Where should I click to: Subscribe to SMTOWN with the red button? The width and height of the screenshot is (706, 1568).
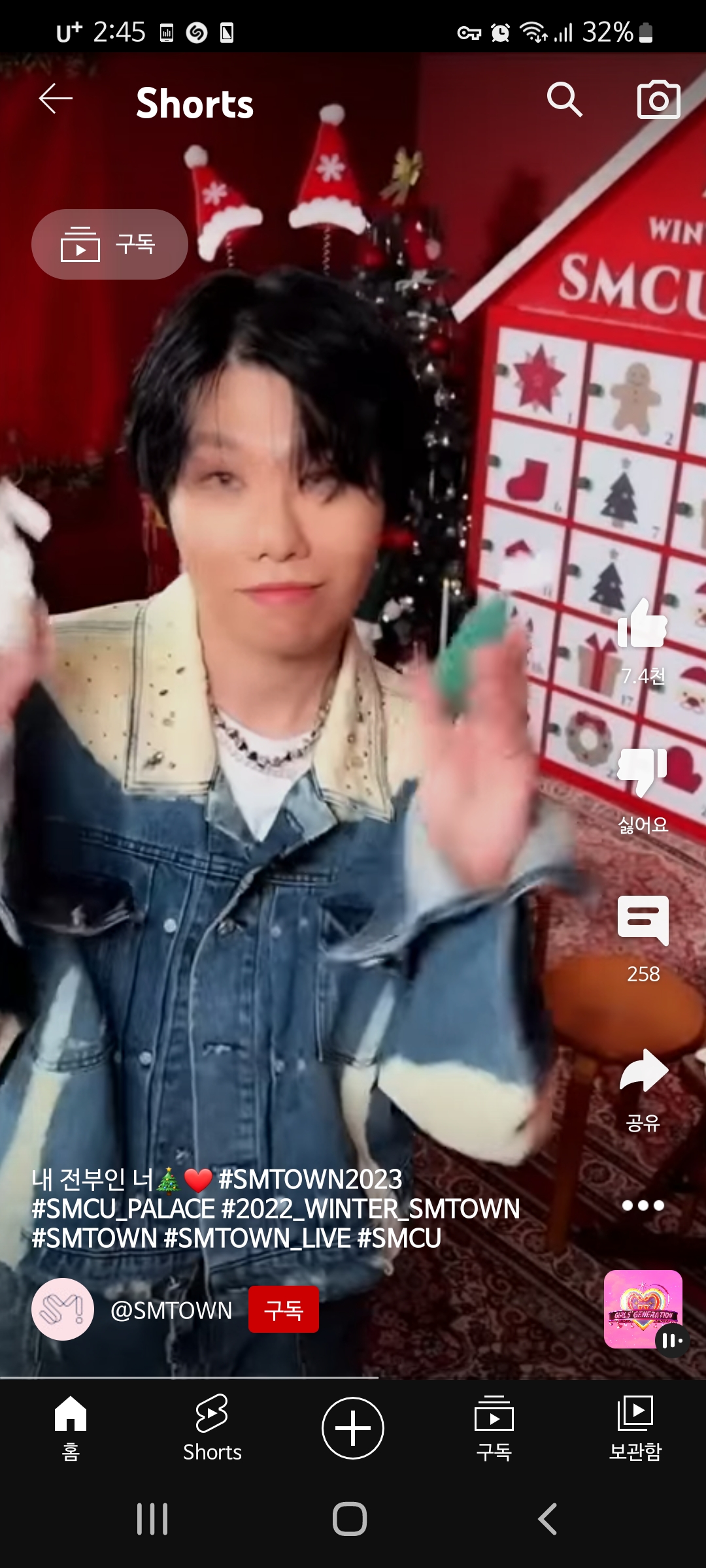283,1310
